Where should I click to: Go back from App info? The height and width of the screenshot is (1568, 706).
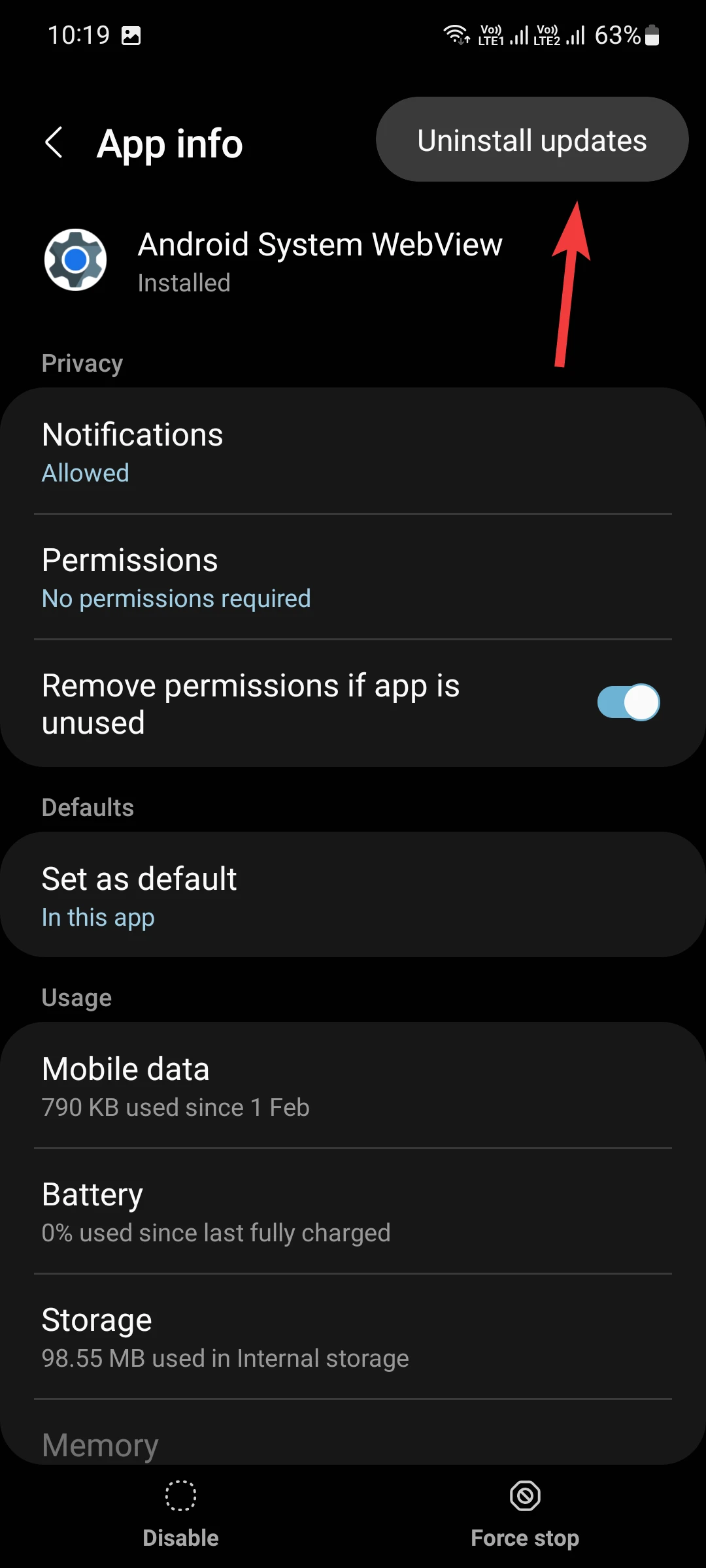54,142
